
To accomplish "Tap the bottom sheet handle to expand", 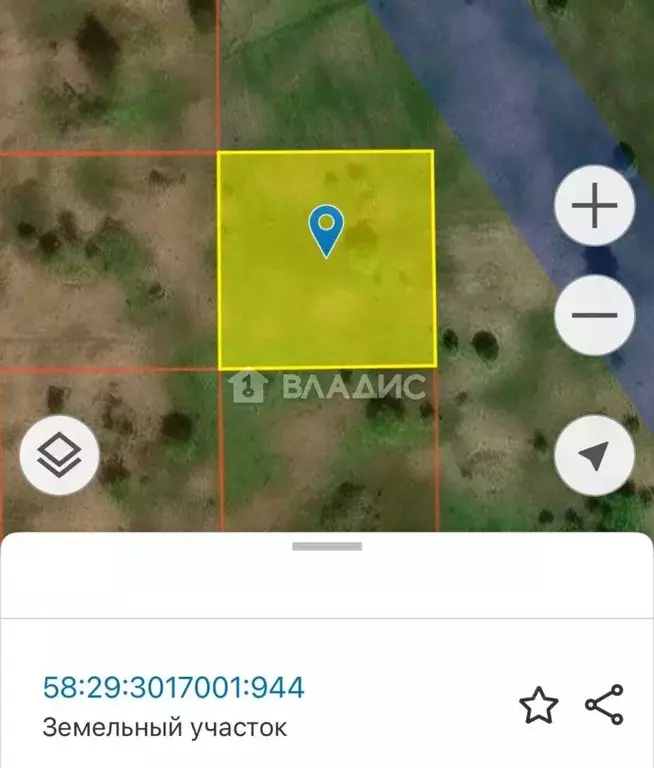I will (x=327, y=547).
